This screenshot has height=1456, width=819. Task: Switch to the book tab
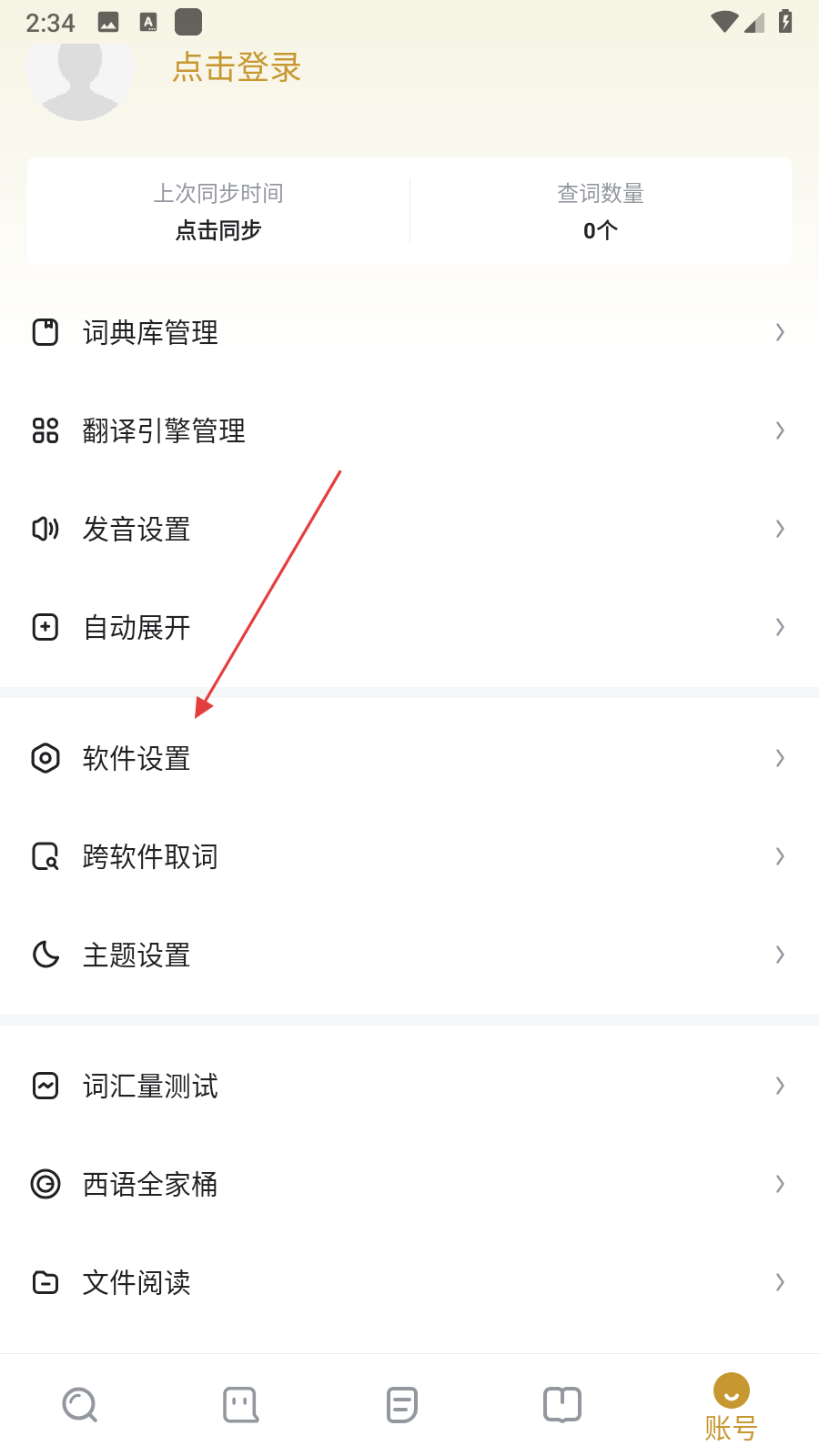[x=562, y=1405]
